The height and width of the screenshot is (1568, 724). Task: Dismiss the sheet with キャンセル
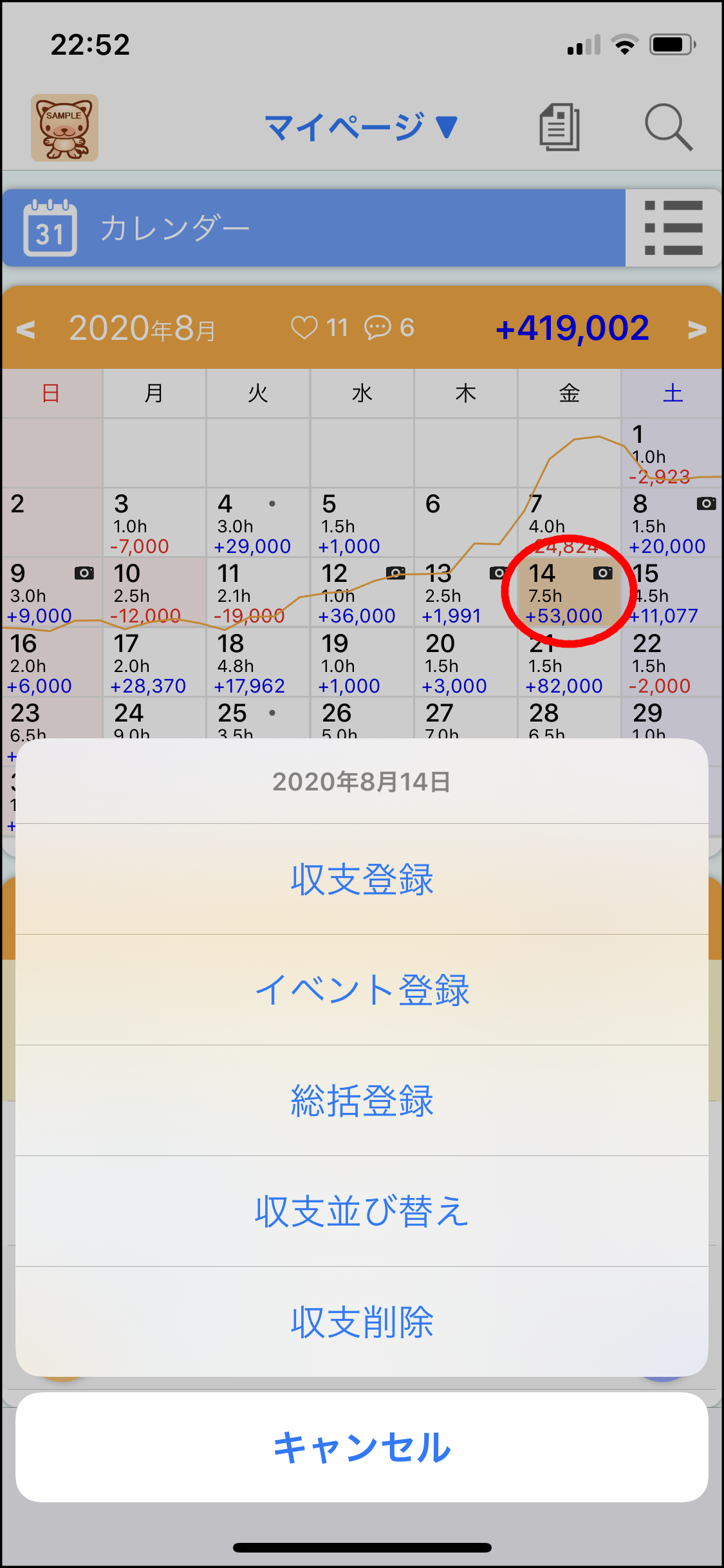click(x=362, y=1448)
